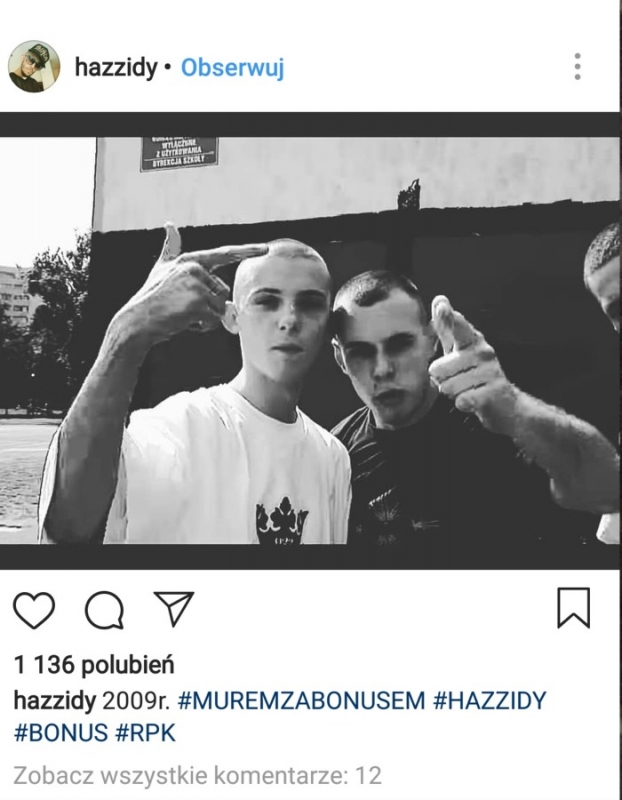The height and width of the screenshot is (800, 622).
Task: Open hashtag #RPK
Action: (x=145, y=733)
